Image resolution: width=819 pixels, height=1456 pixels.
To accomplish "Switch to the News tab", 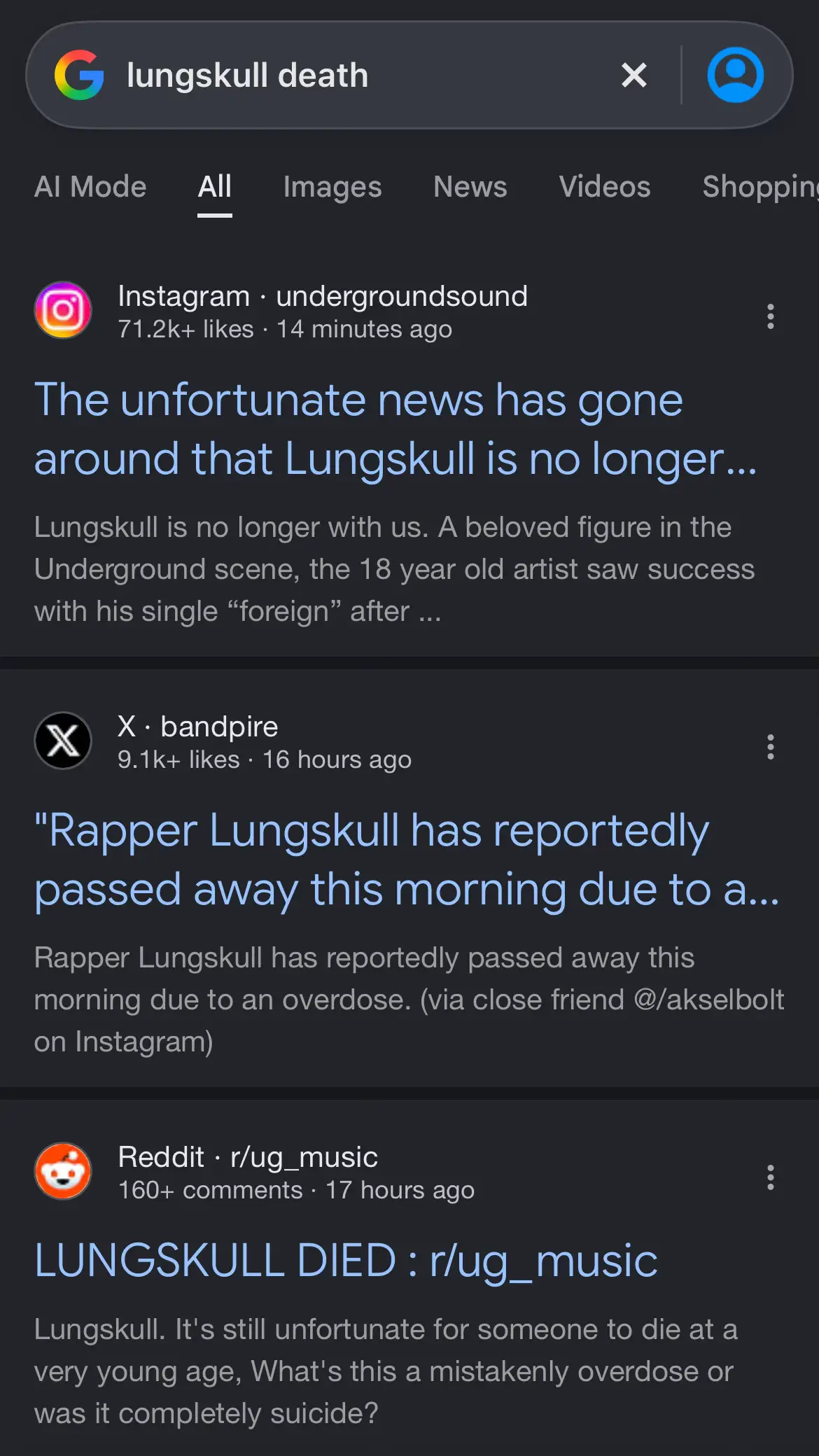I will point(470,187).
